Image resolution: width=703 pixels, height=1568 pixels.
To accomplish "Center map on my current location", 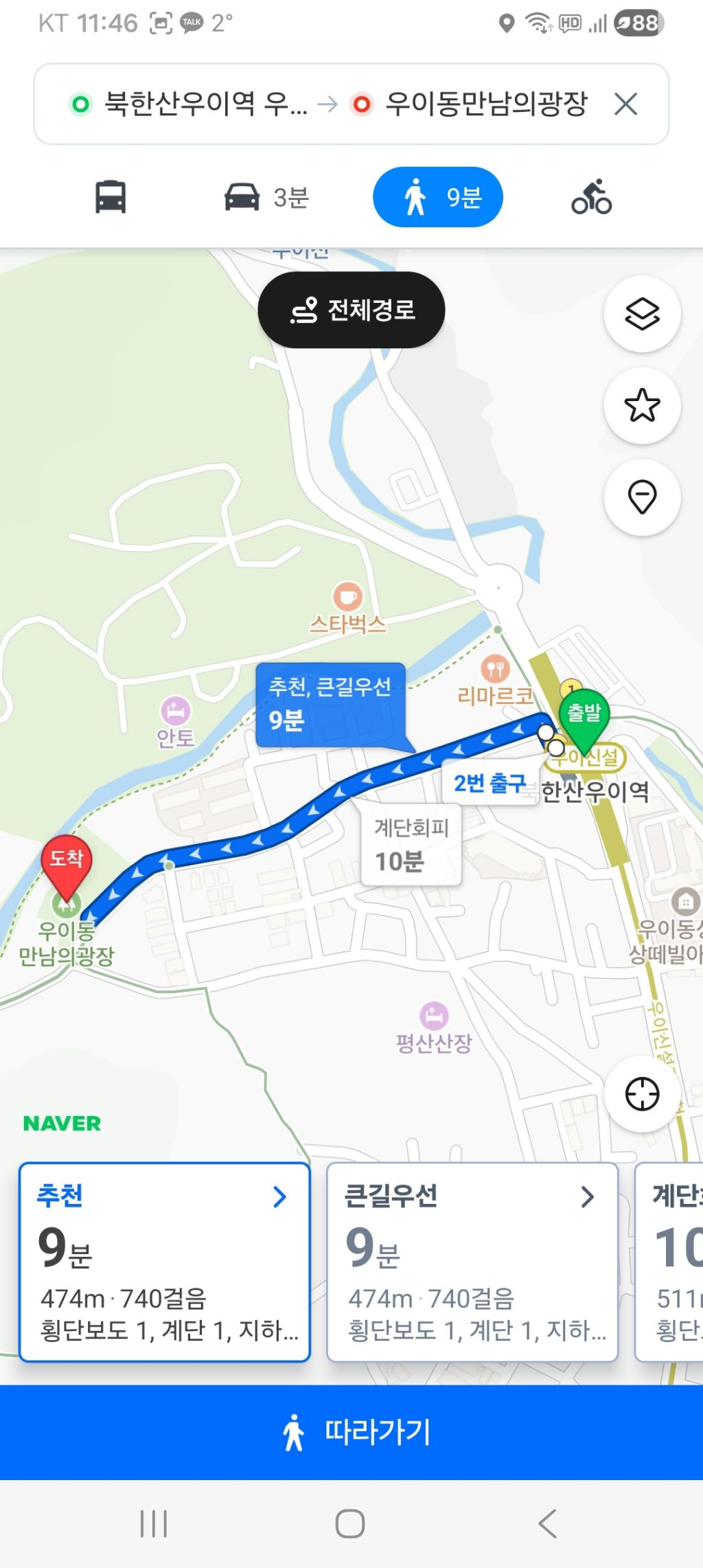I will [x=642, y=1094].
